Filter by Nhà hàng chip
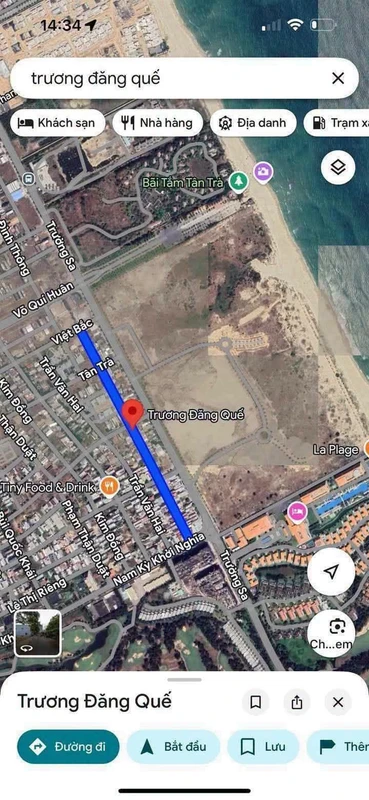 [158, 123]
